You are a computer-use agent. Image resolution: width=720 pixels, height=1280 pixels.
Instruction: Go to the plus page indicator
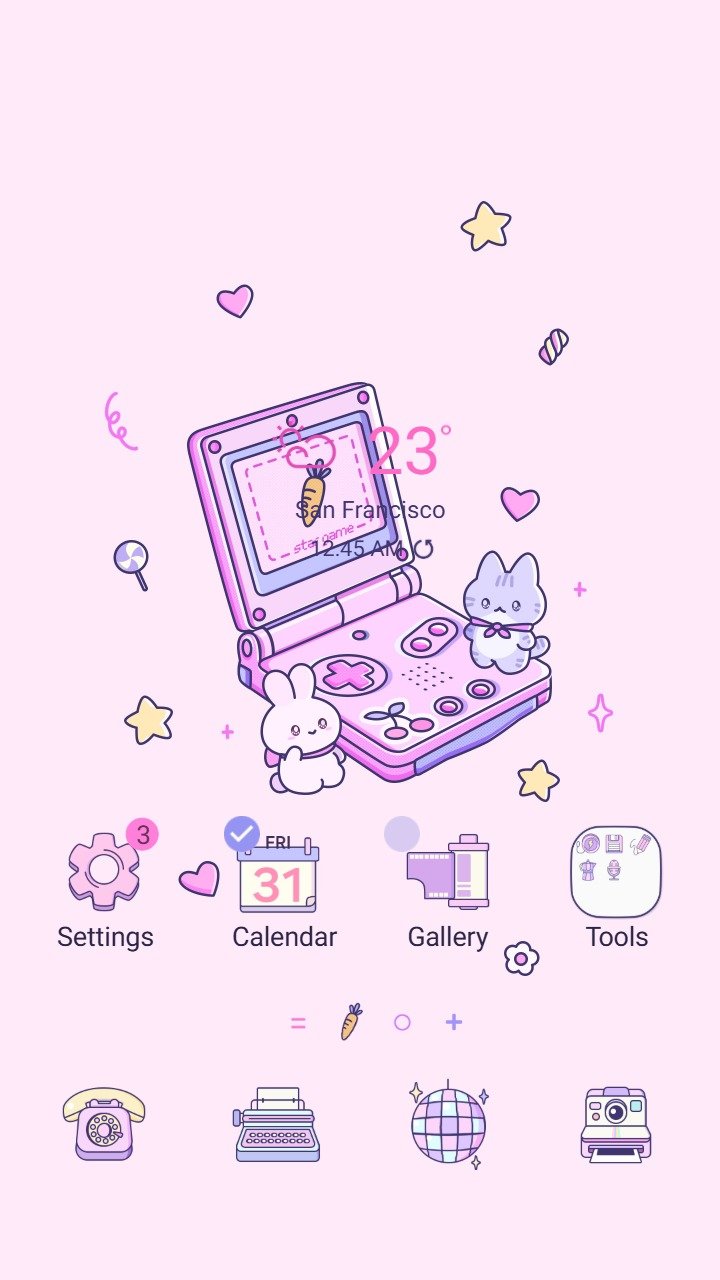click(454, 1022)
